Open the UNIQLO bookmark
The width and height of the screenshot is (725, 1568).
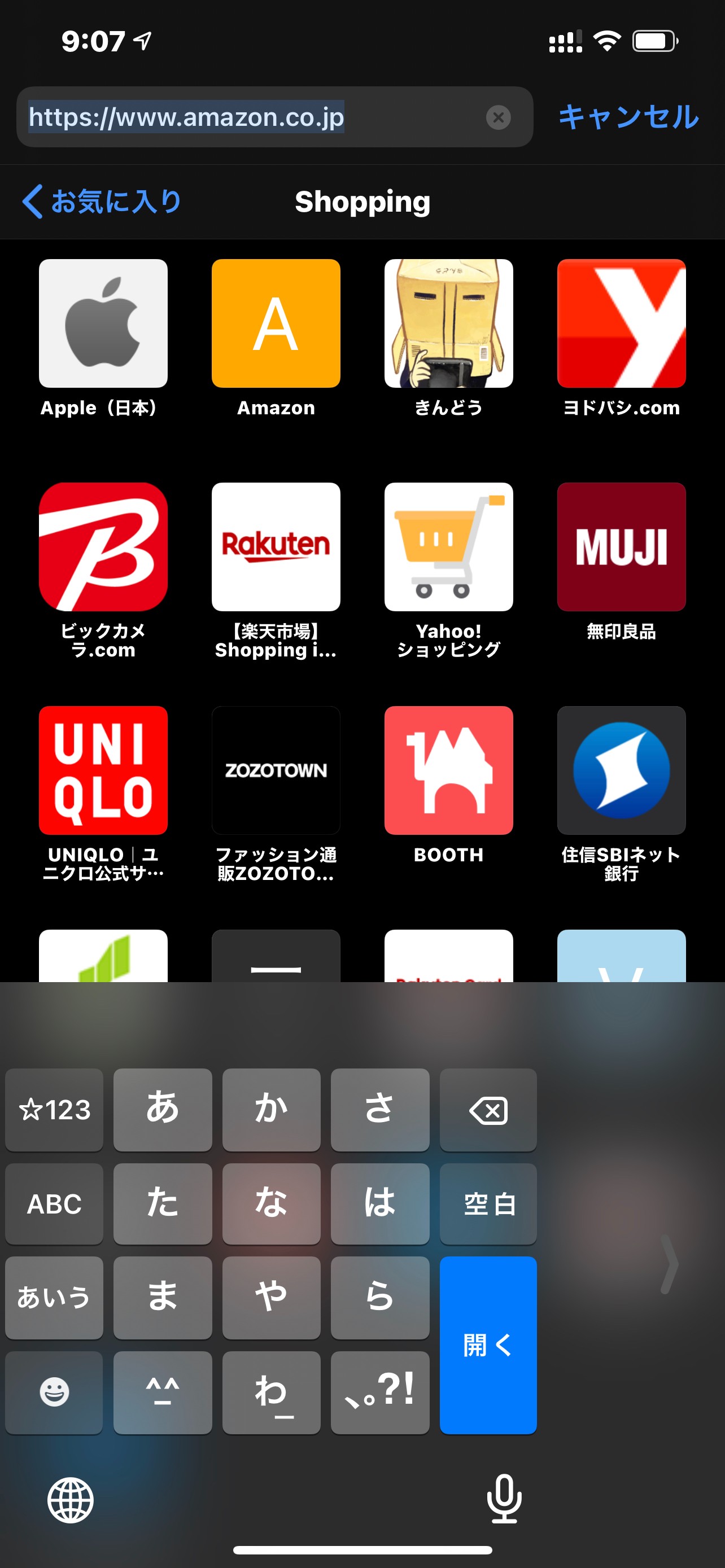tap(103, 770)
